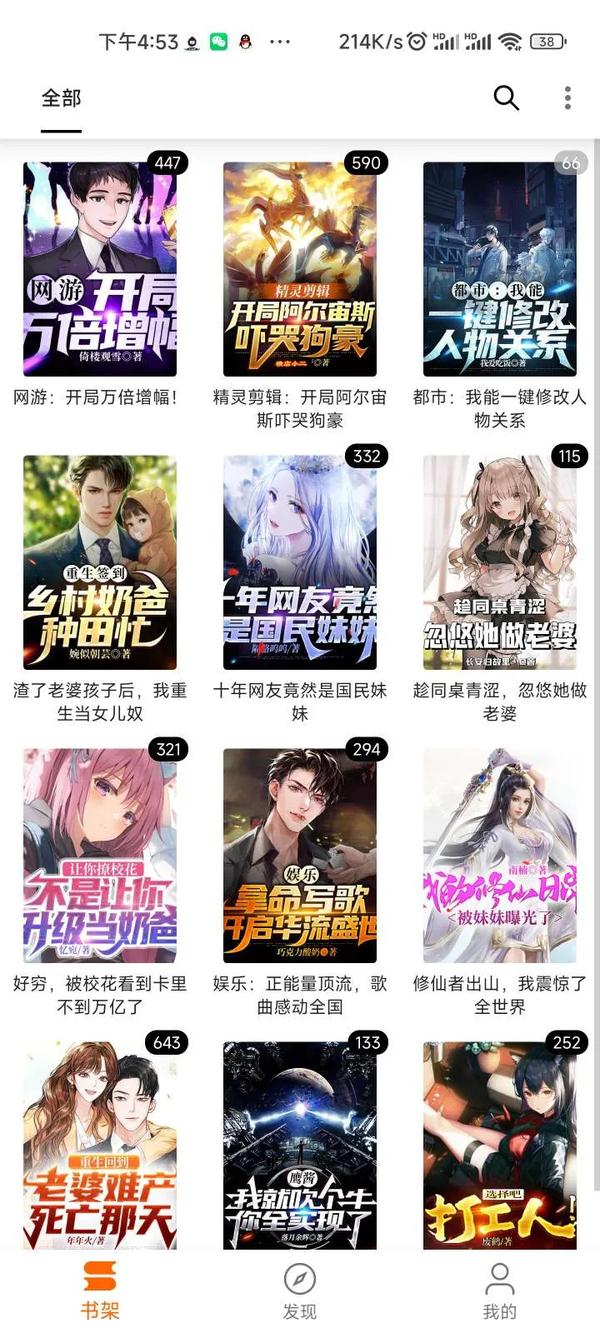Open the search icon
The width and height of the screenshot is (600, 1333).
click(x=506, y=98)
